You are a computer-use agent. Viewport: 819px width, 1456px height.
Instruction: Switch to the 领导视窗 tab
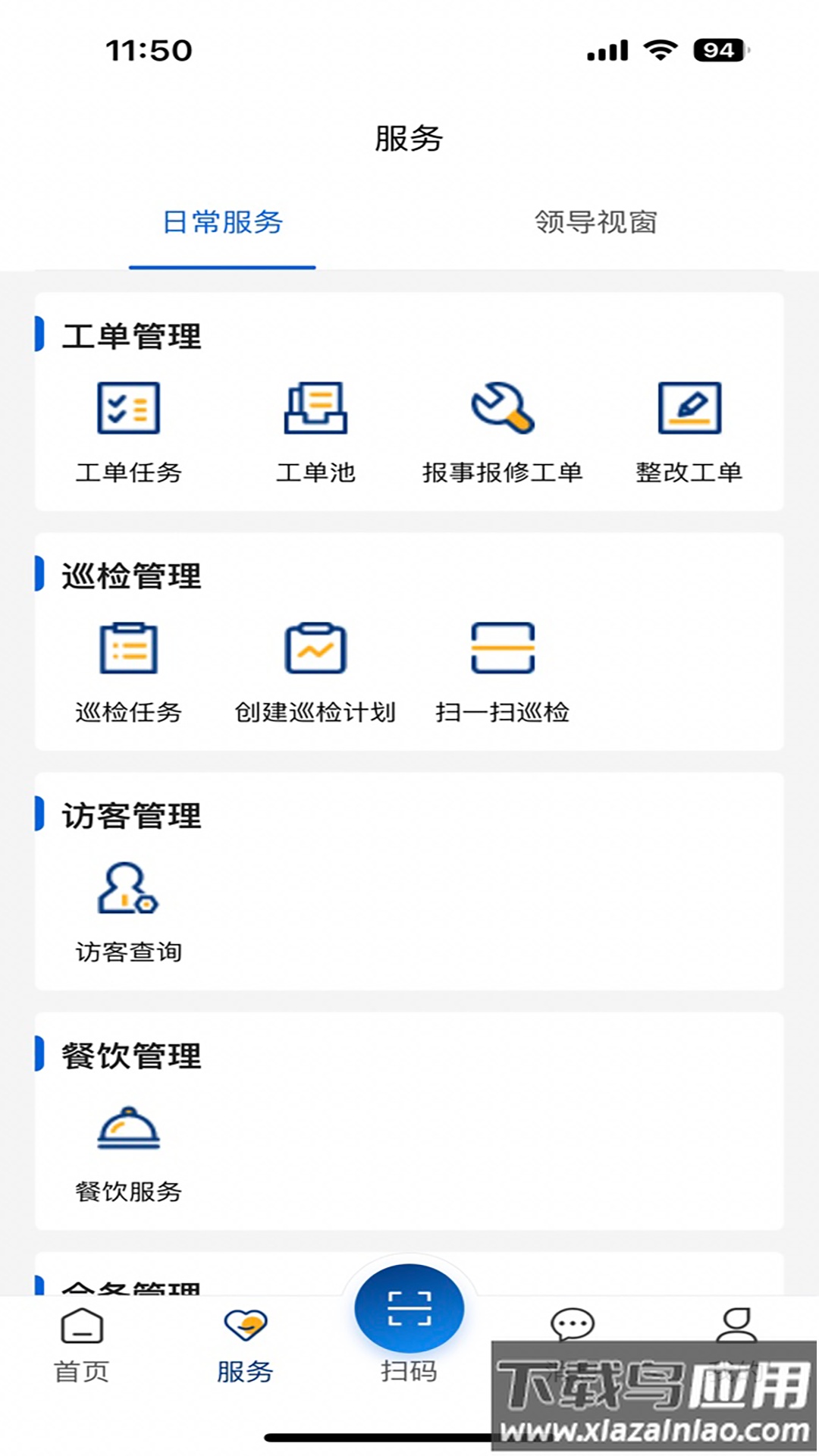(596, 222)
